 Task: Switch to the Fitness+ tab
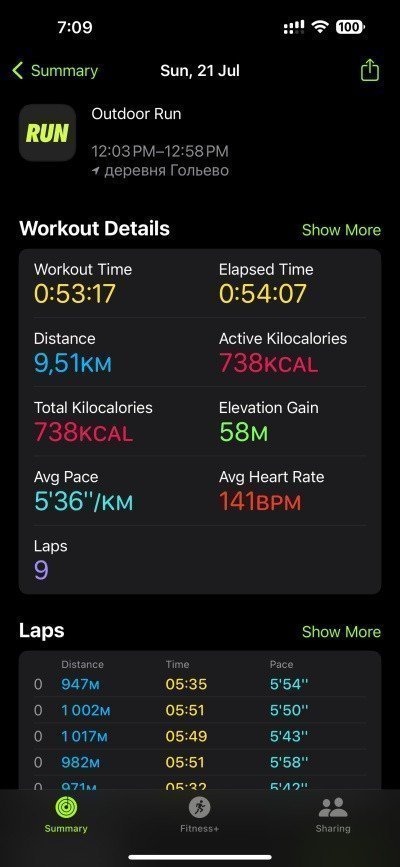click(199, 815)
